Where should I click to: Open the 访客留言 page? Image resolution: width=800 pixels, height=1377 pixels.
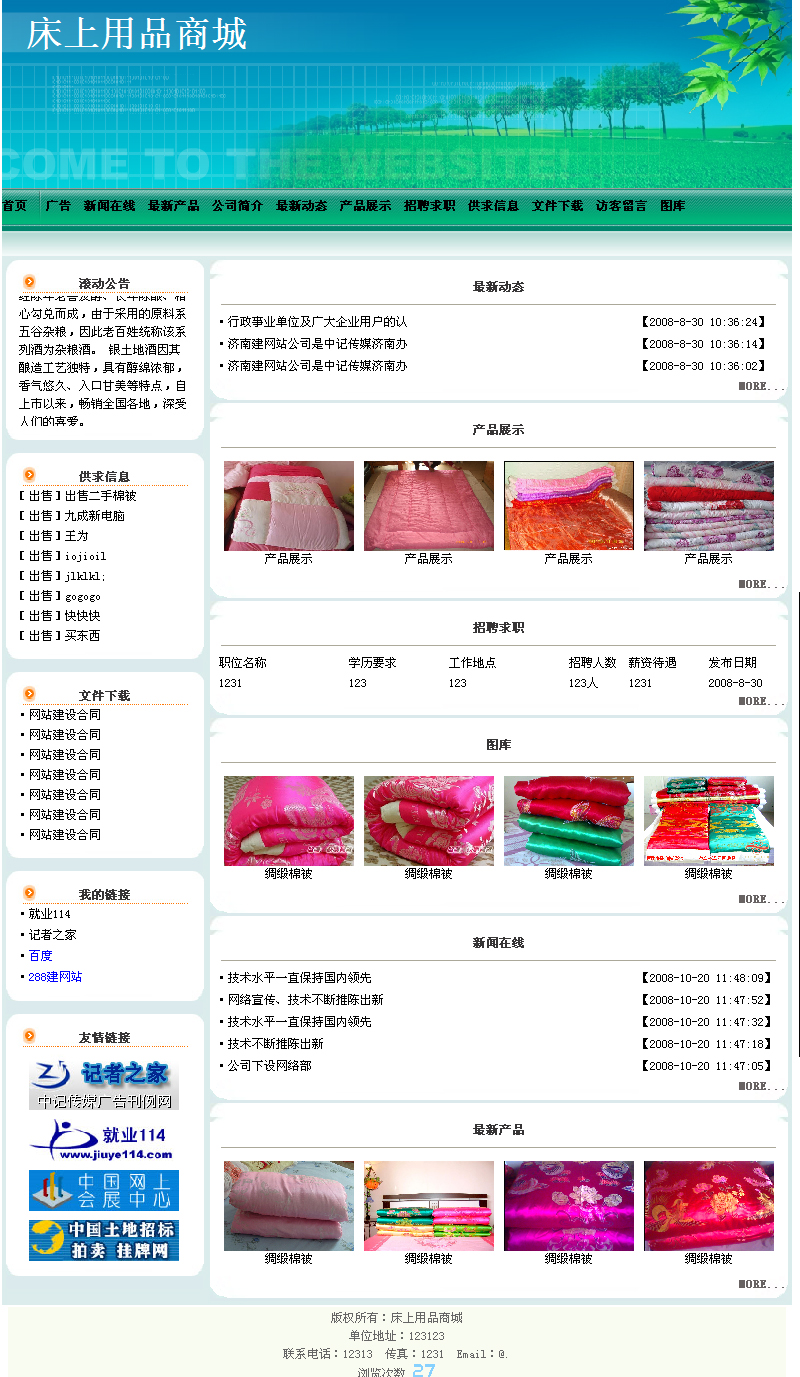[x=621, y=206]
